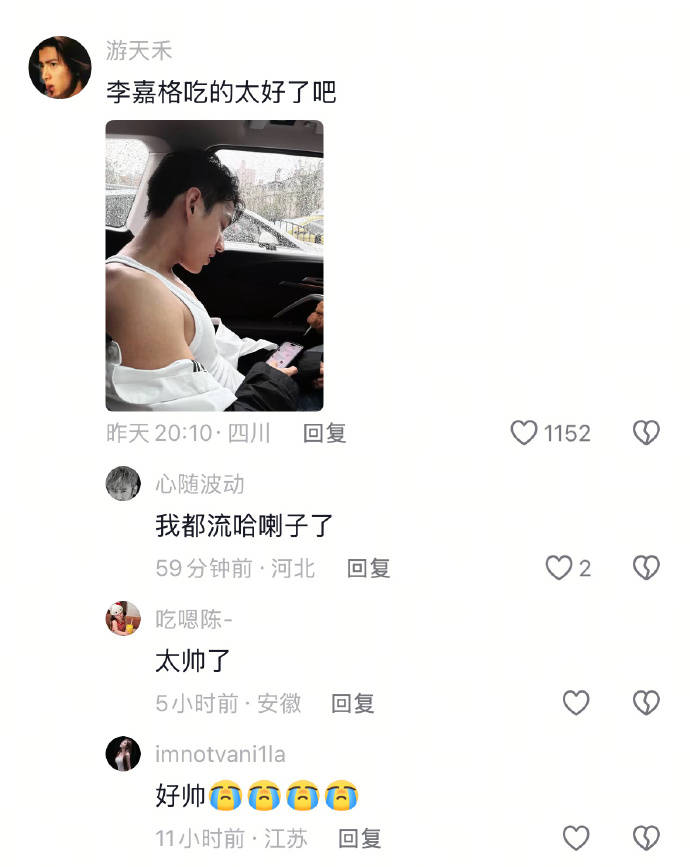Dislike 吃嗯陈-'s comment 太帅了
This screenshot has height=867, width=690.
(x=647, y=703)
